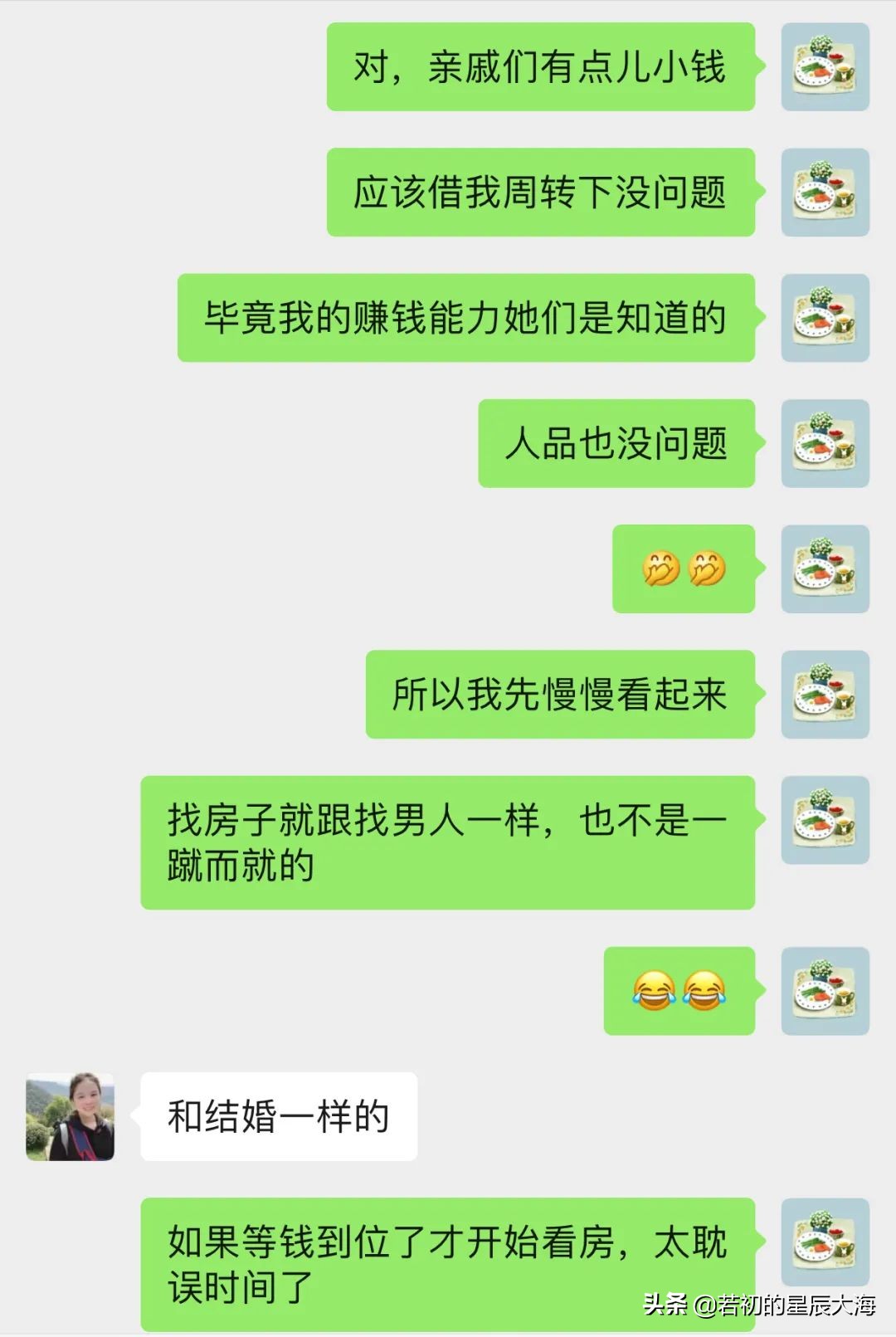Select the avatar beside "毕竟我的赚钱能力她们是知道的"
Screen dimensions: 896x1337
824,320
